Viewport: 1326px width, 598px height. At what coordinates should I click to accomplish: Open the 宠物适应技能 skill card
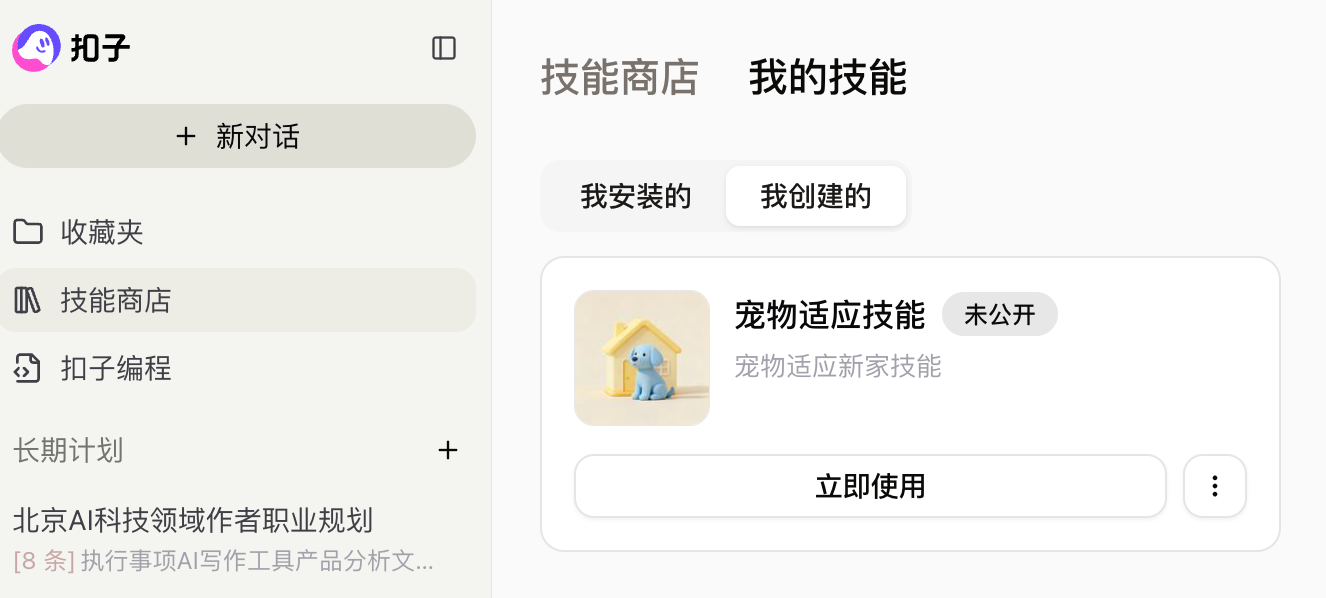[x=829, y=315]
